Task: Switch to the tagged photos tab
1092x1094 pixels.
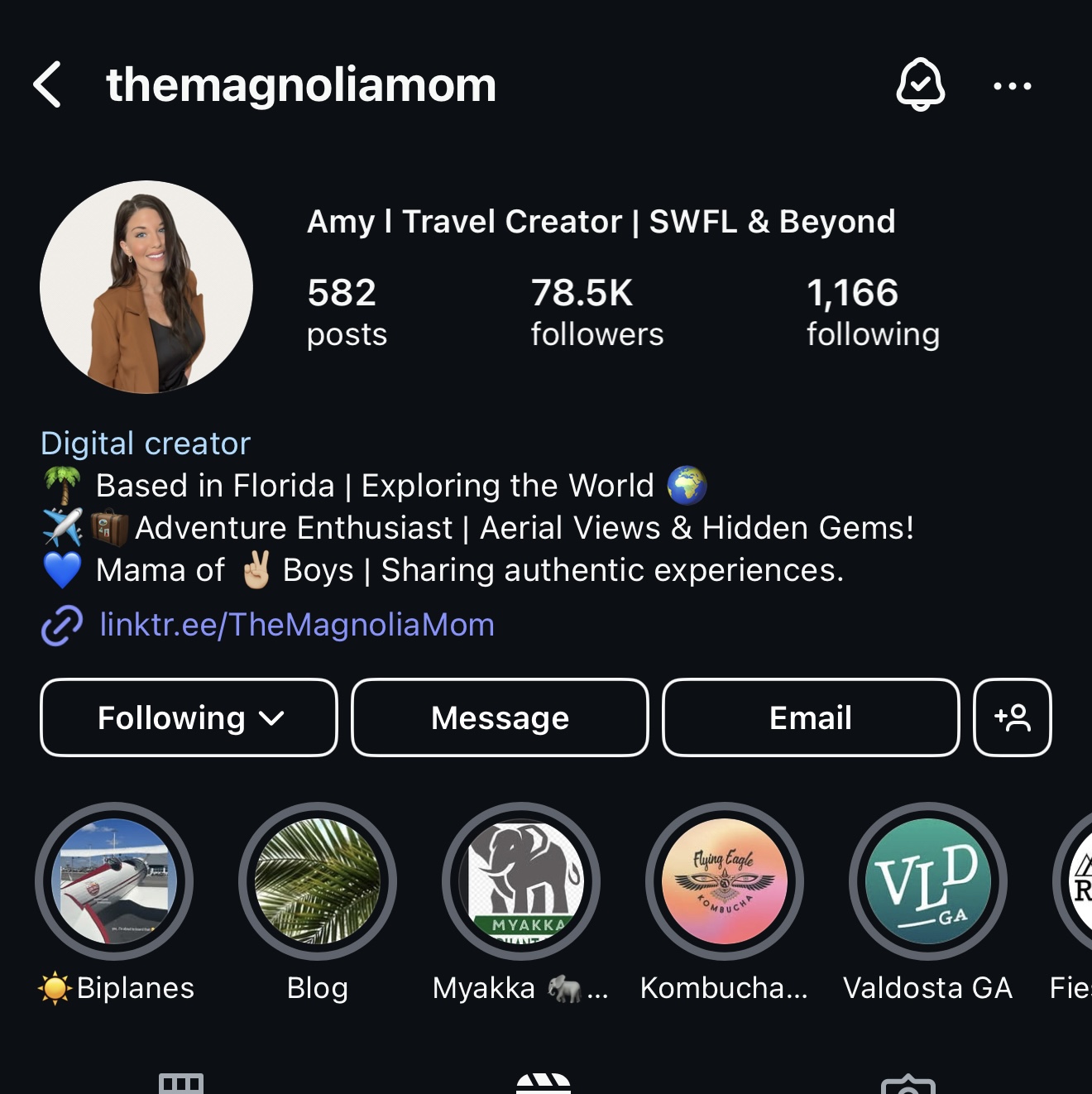Action: tap(908, 1084)
